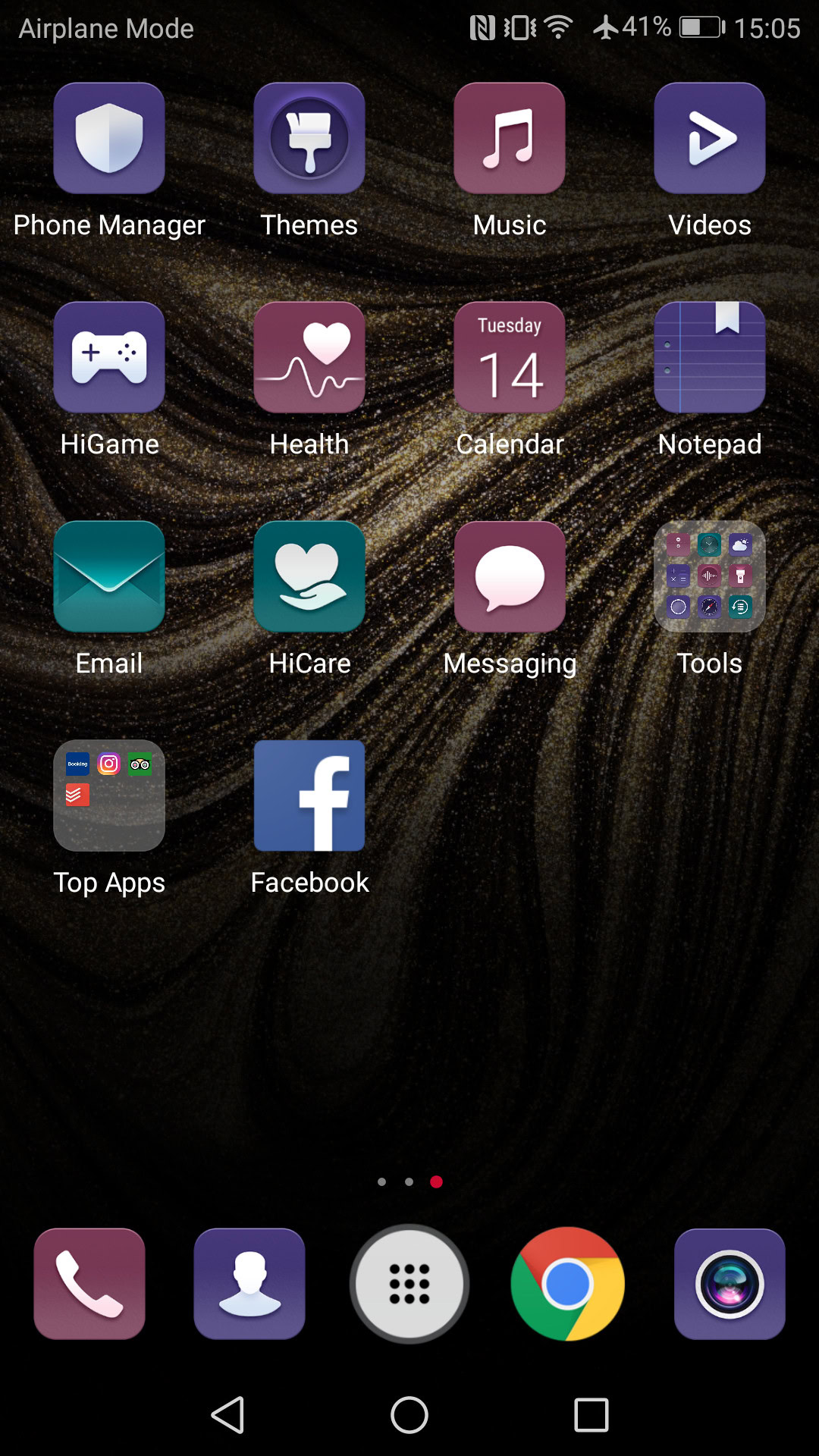Open the phone dialer in the dock
Viewport: 819px width, 1456px height.
[x=89, y=1284]
